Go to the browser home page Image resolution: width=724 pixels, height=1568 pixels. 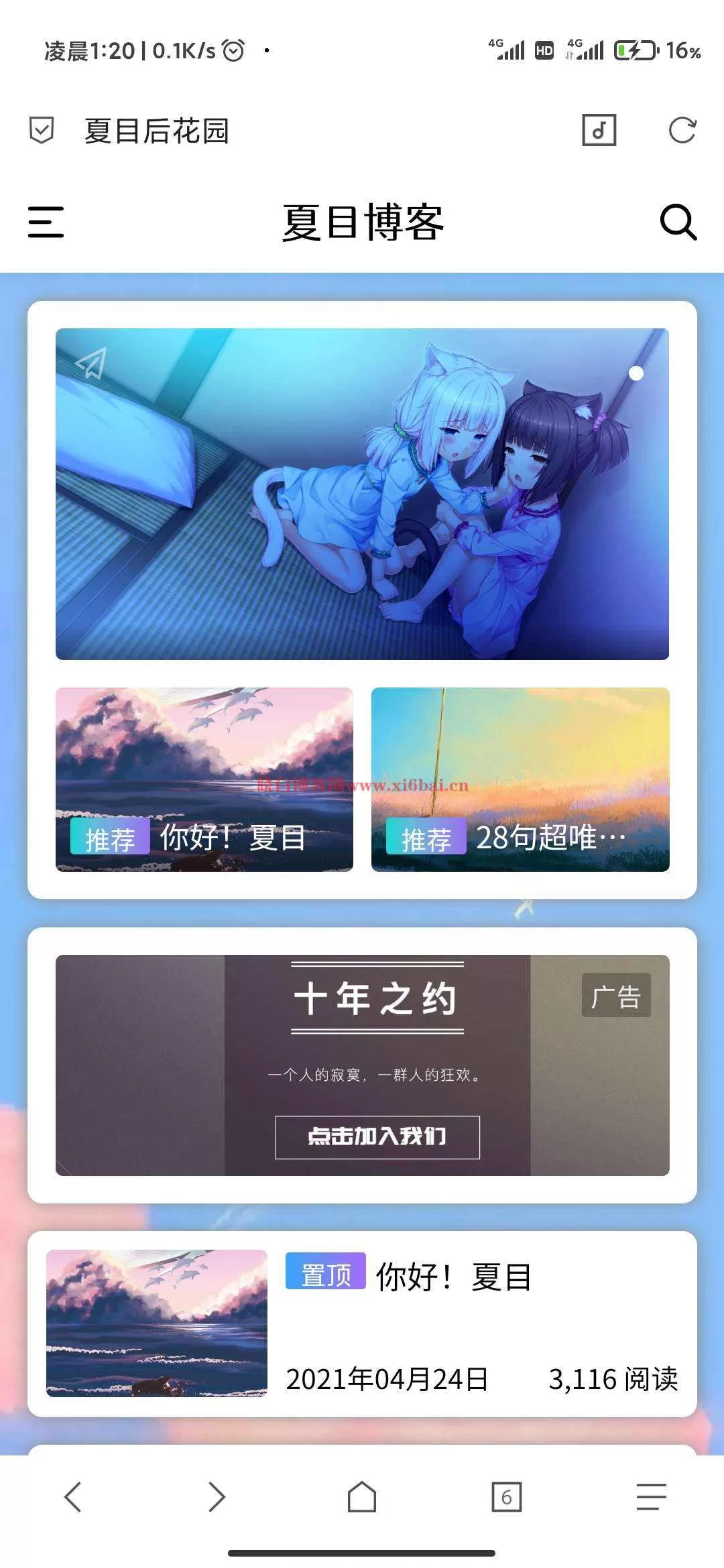(x=362, y=1497)
